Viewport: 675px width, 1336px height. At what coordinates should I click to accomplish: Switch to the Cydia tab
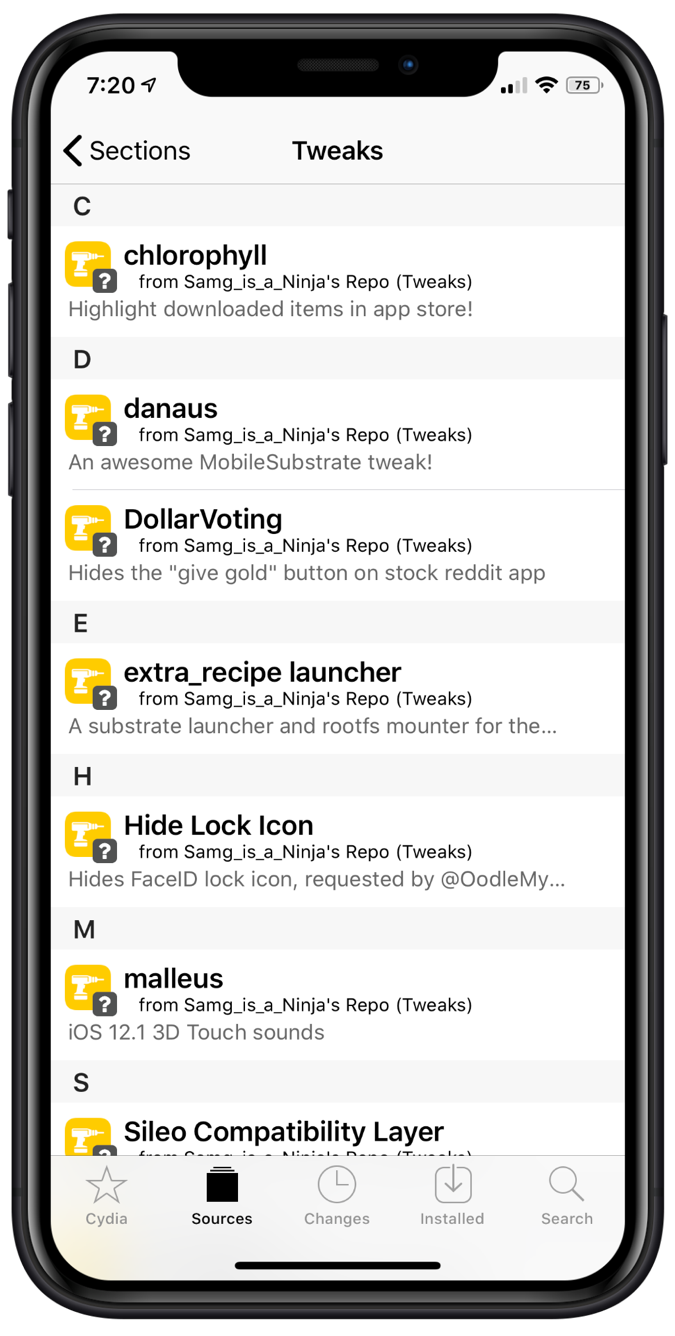point(106,1197)
